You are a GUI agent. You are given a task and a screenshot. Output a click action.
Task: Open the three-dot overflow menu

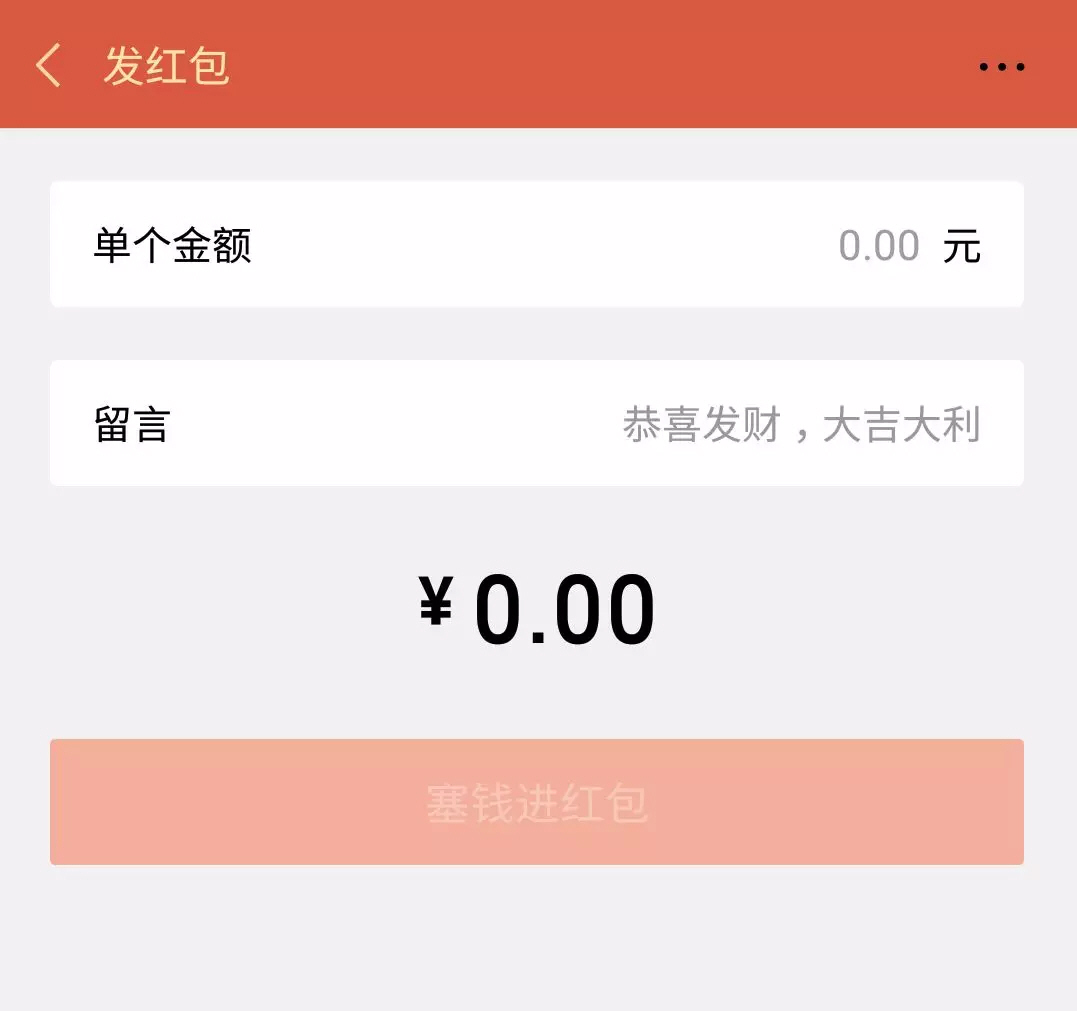(1001, 67)
